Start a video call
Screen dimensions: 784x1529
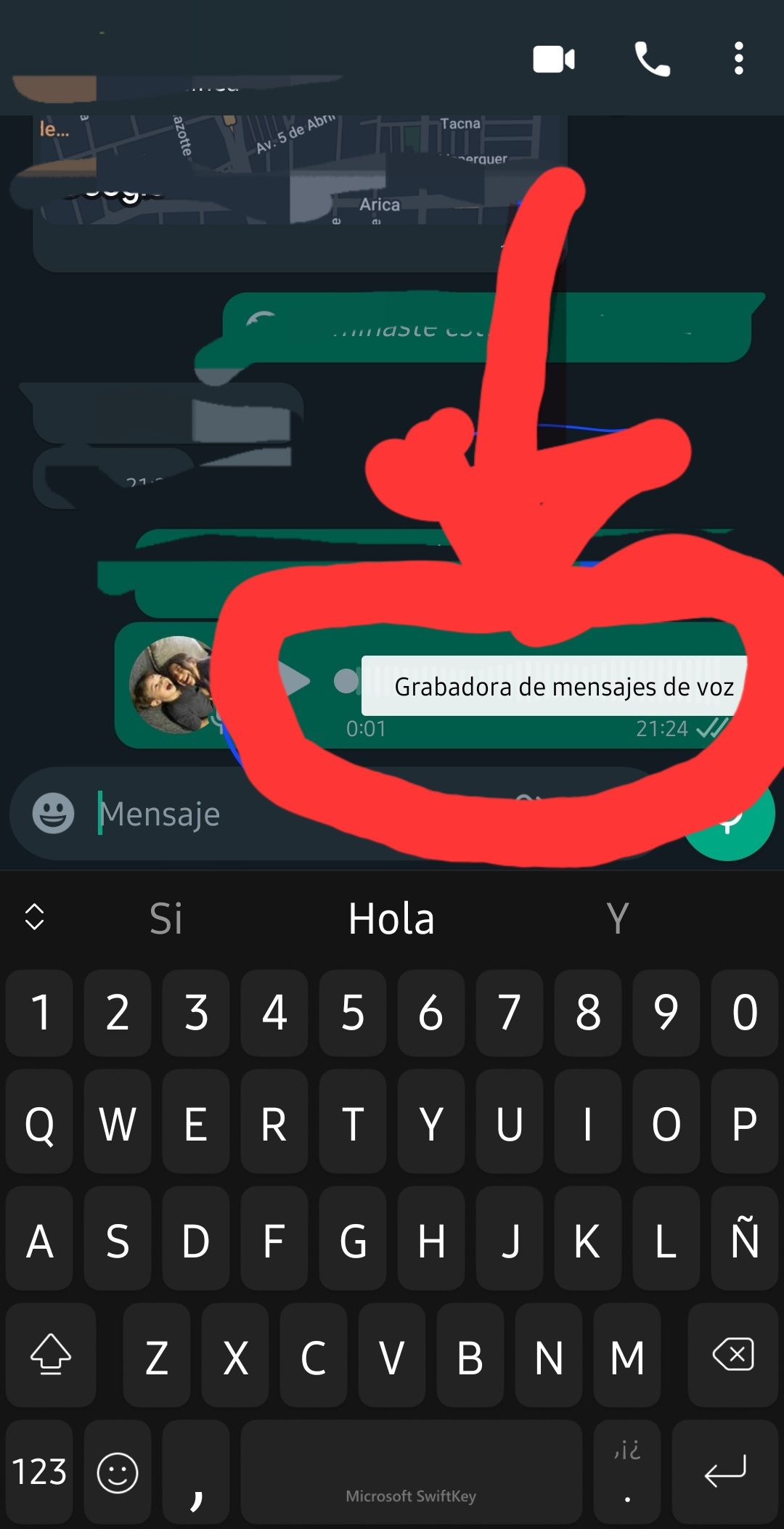click(x=554, y=60)
